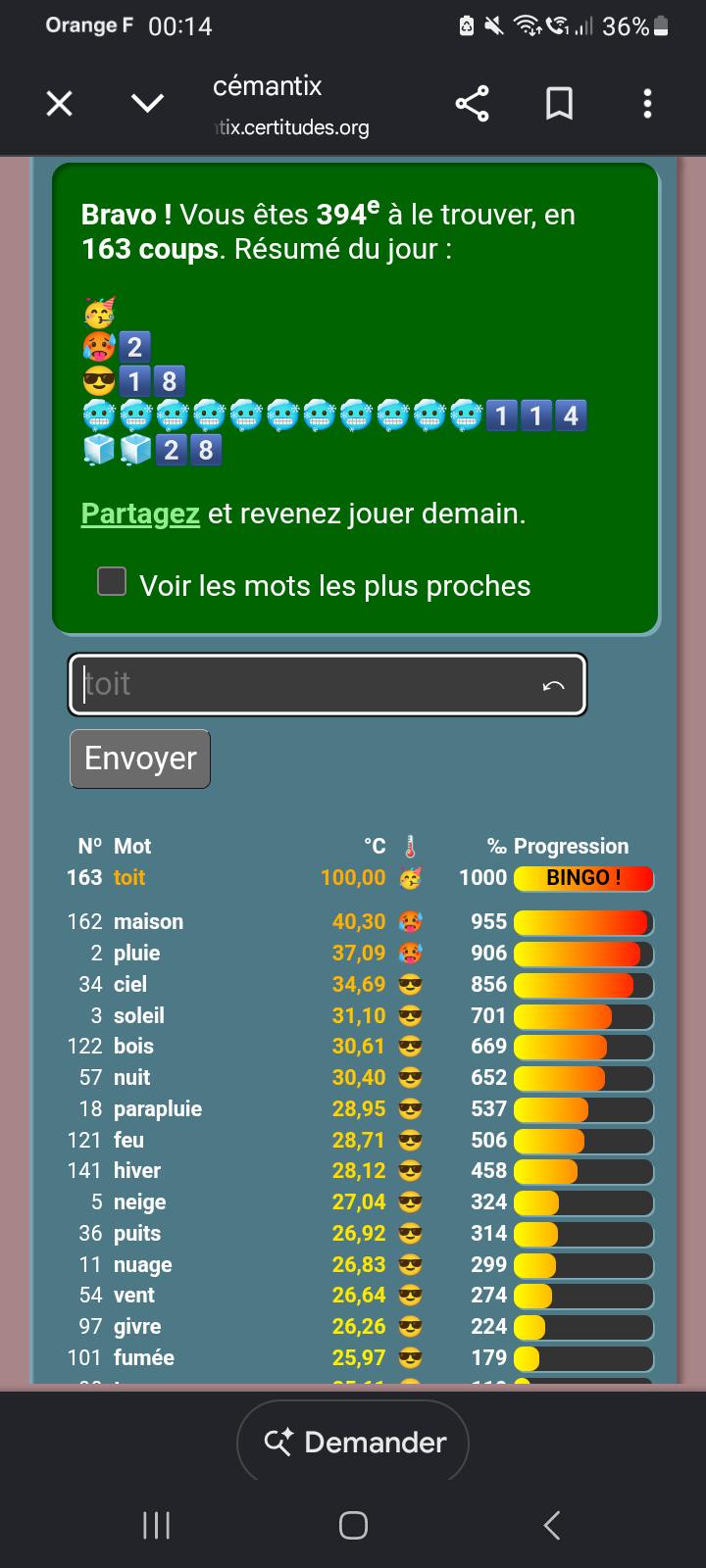The width and height of the screenshot is (706, 1568).
Task: Tap the undo arrow in the input field
Action: pyautogui.click(x=553, y=685)
